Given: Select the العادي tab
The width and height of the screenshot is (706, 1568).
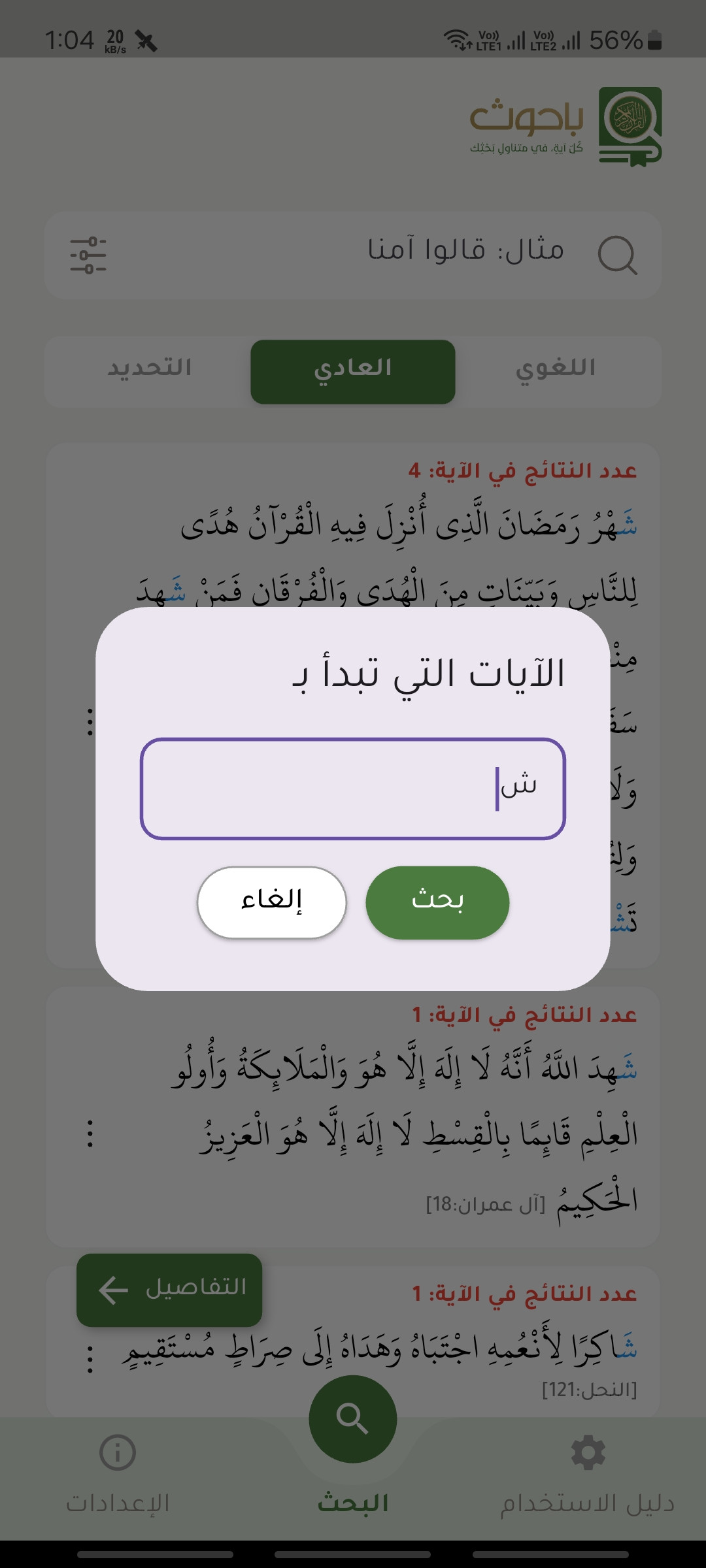Looking at the screenshot, I should tap(353, 371).
